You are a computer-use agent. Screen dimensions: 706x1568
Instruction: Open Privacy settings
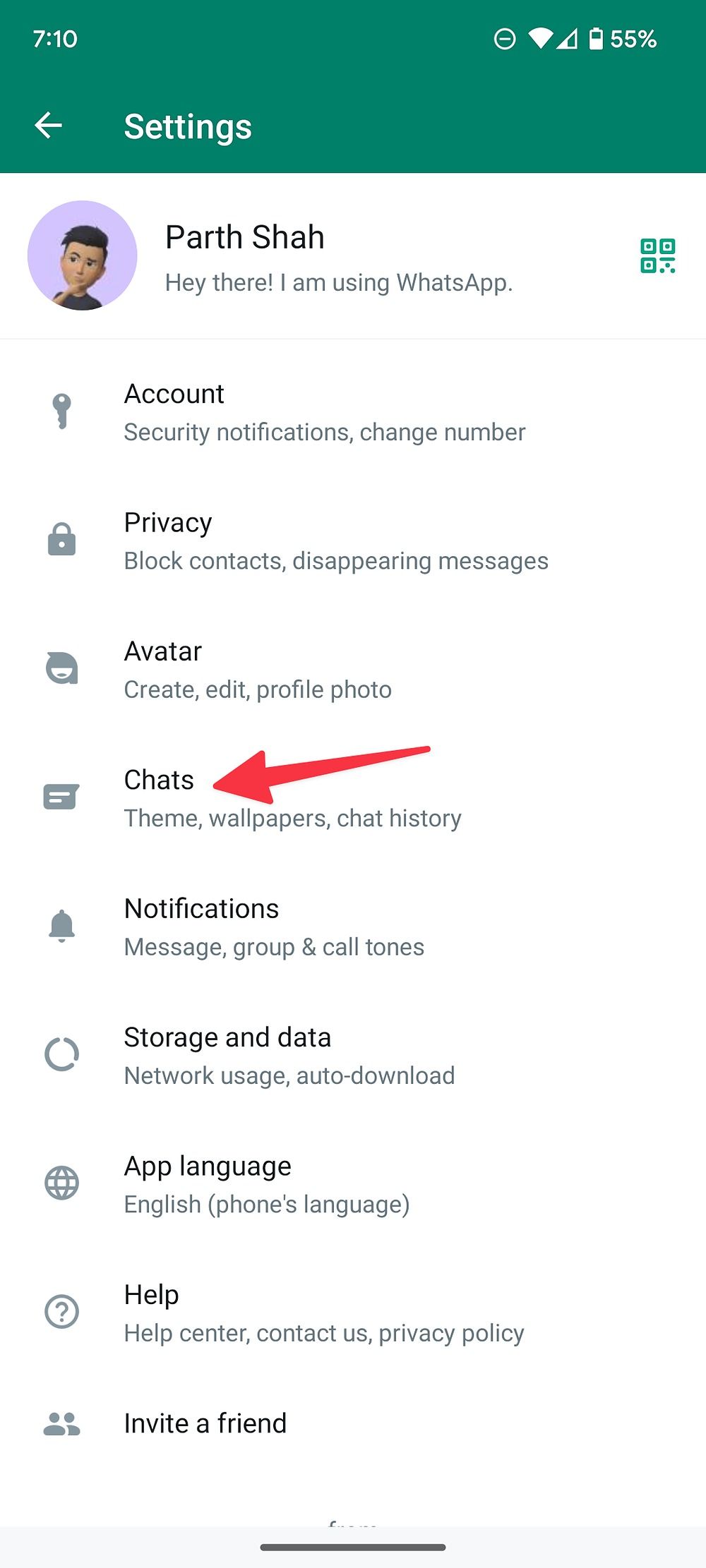point(353,541)
